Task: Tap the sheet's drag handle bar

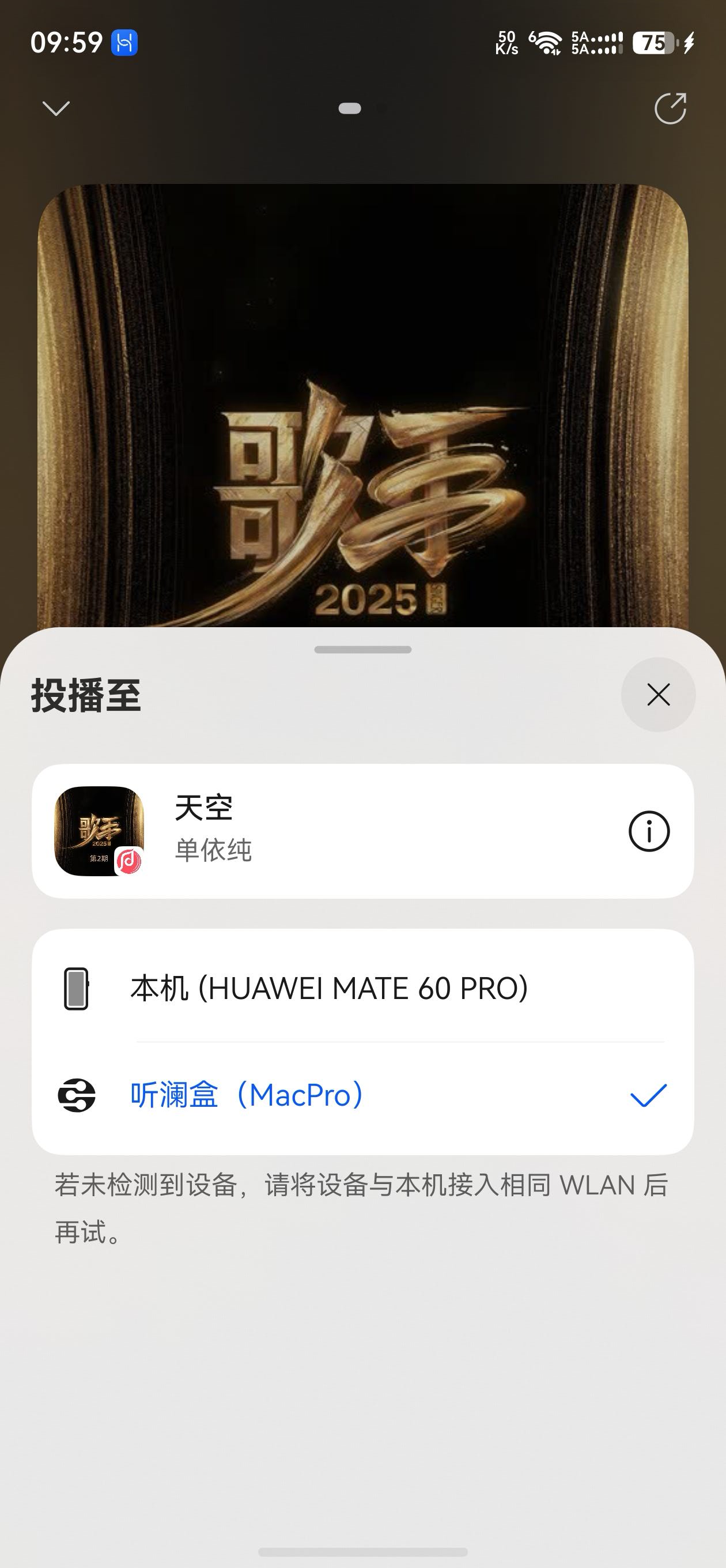Action: click(x=362, y=650)
